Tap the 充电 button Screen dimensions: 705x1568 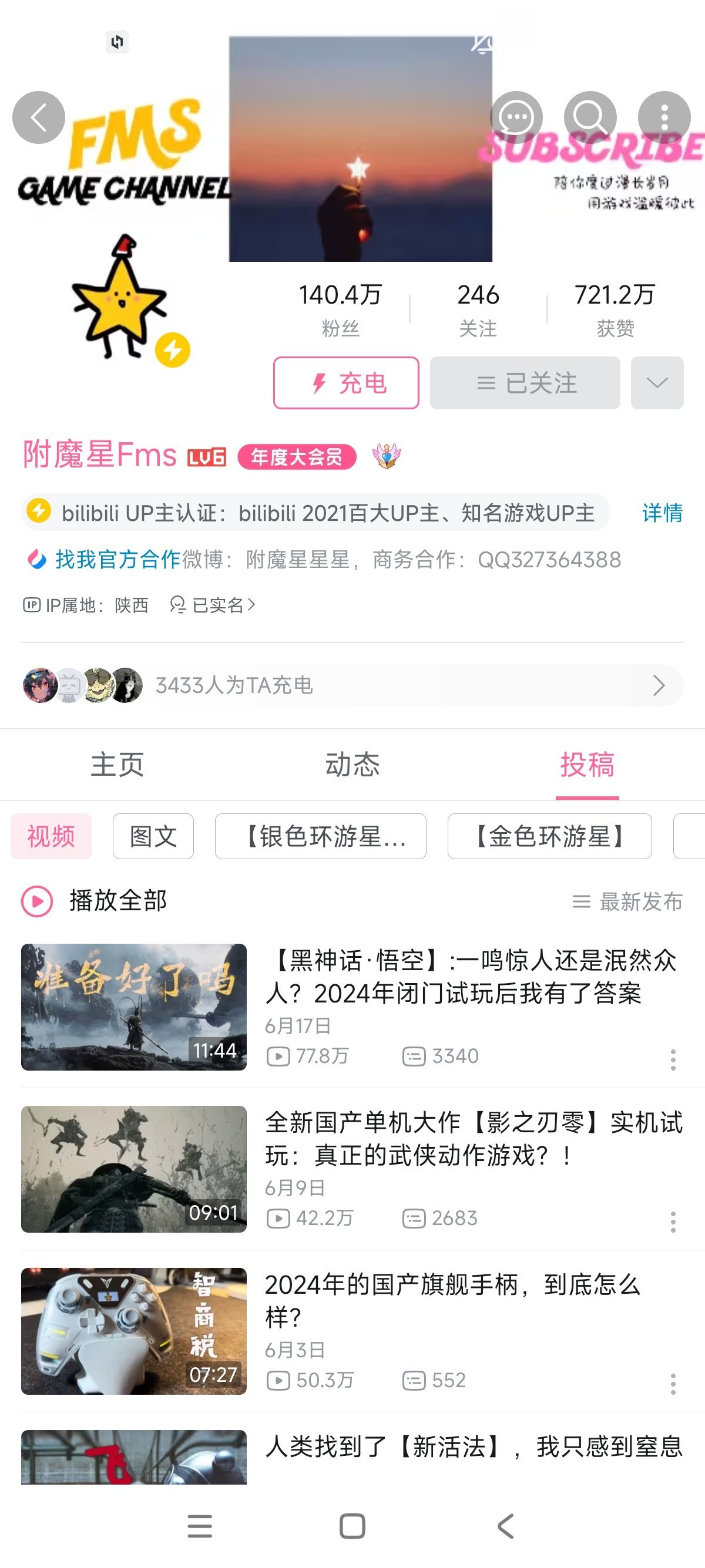tap(346, 383)
